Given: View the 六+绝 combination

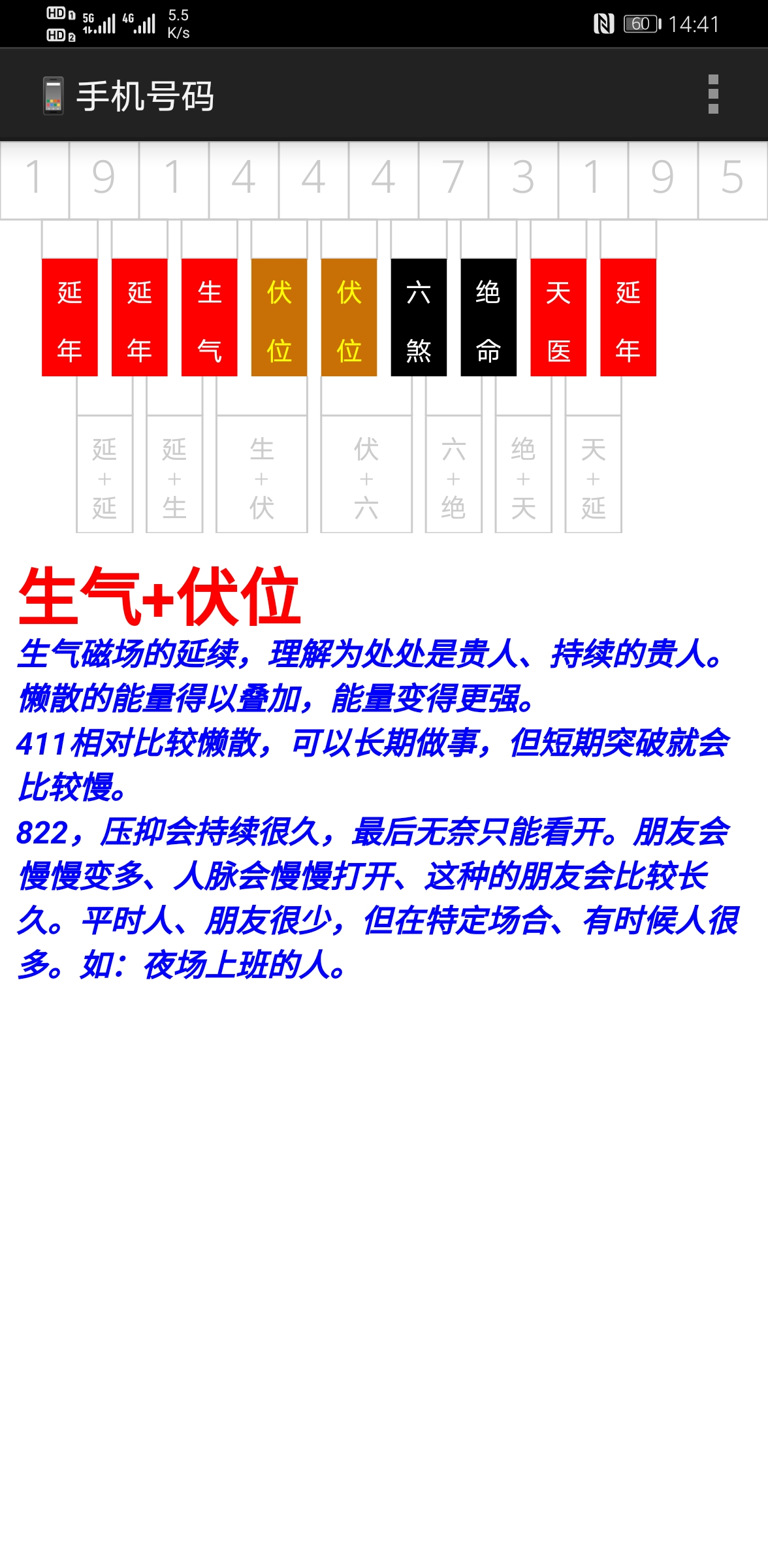Looking at the screenshot, I should (x=454, y=475).
